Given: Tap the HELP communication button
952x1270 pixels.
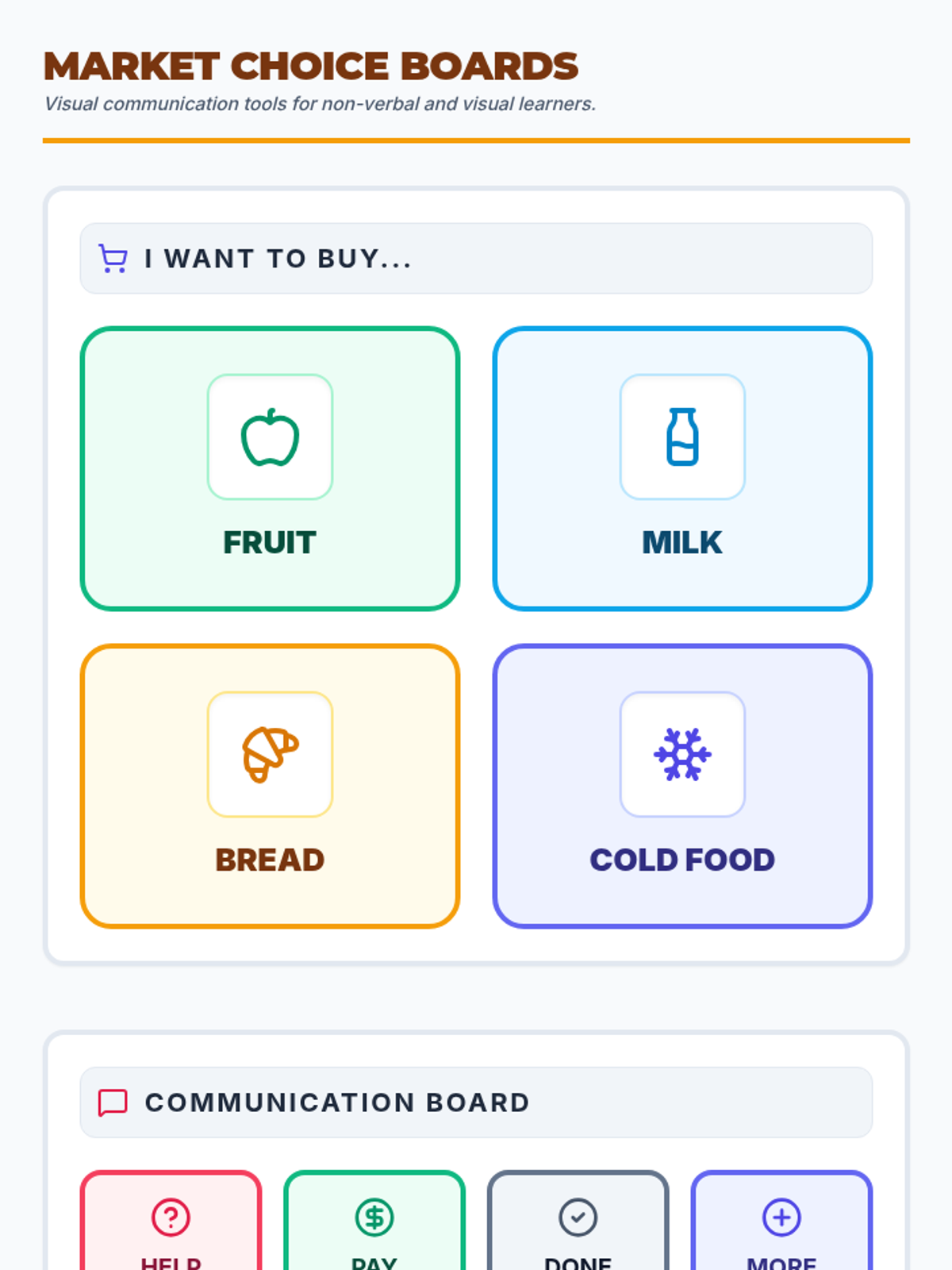Looking at the screenshot, I should pos(171,1226).
